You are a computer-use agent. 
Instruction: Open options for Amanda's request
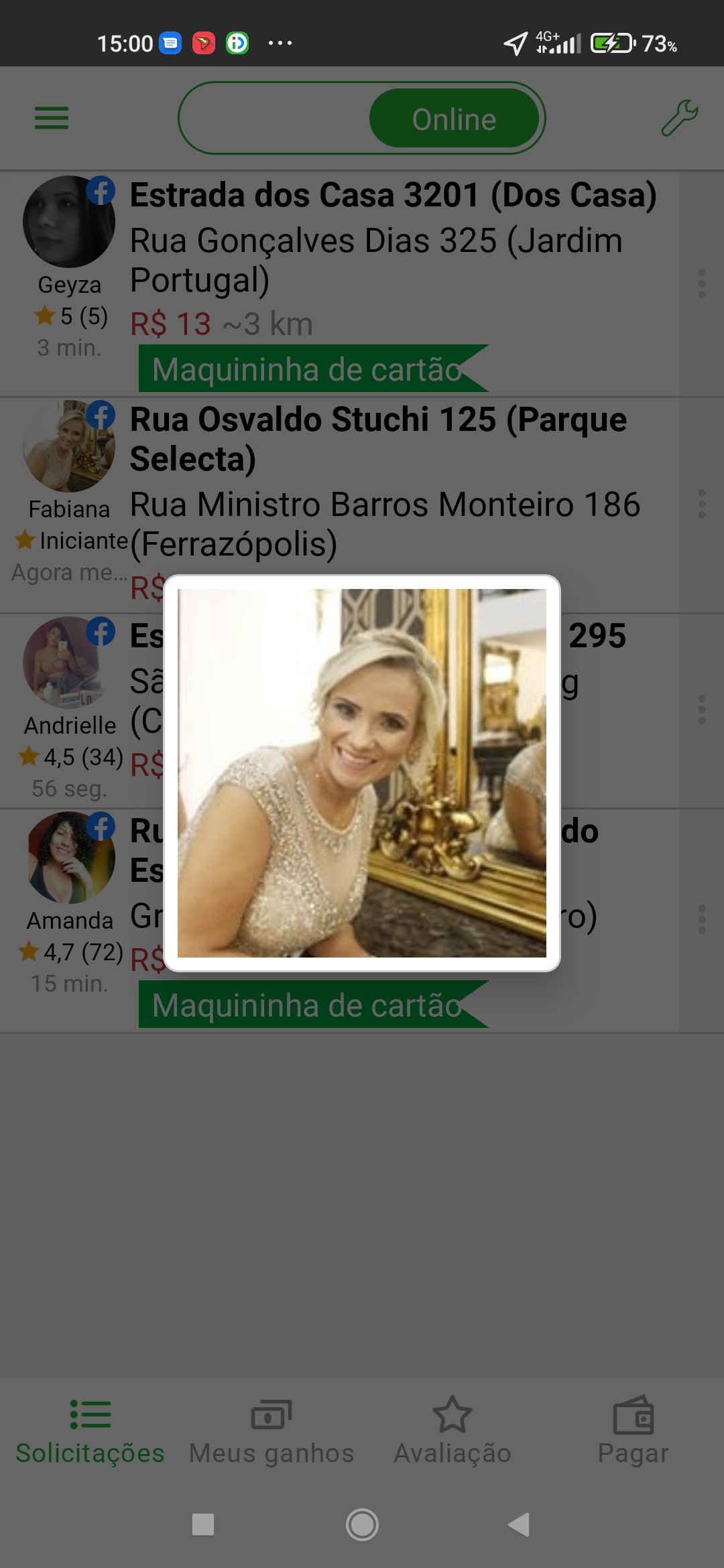[702, 919]
